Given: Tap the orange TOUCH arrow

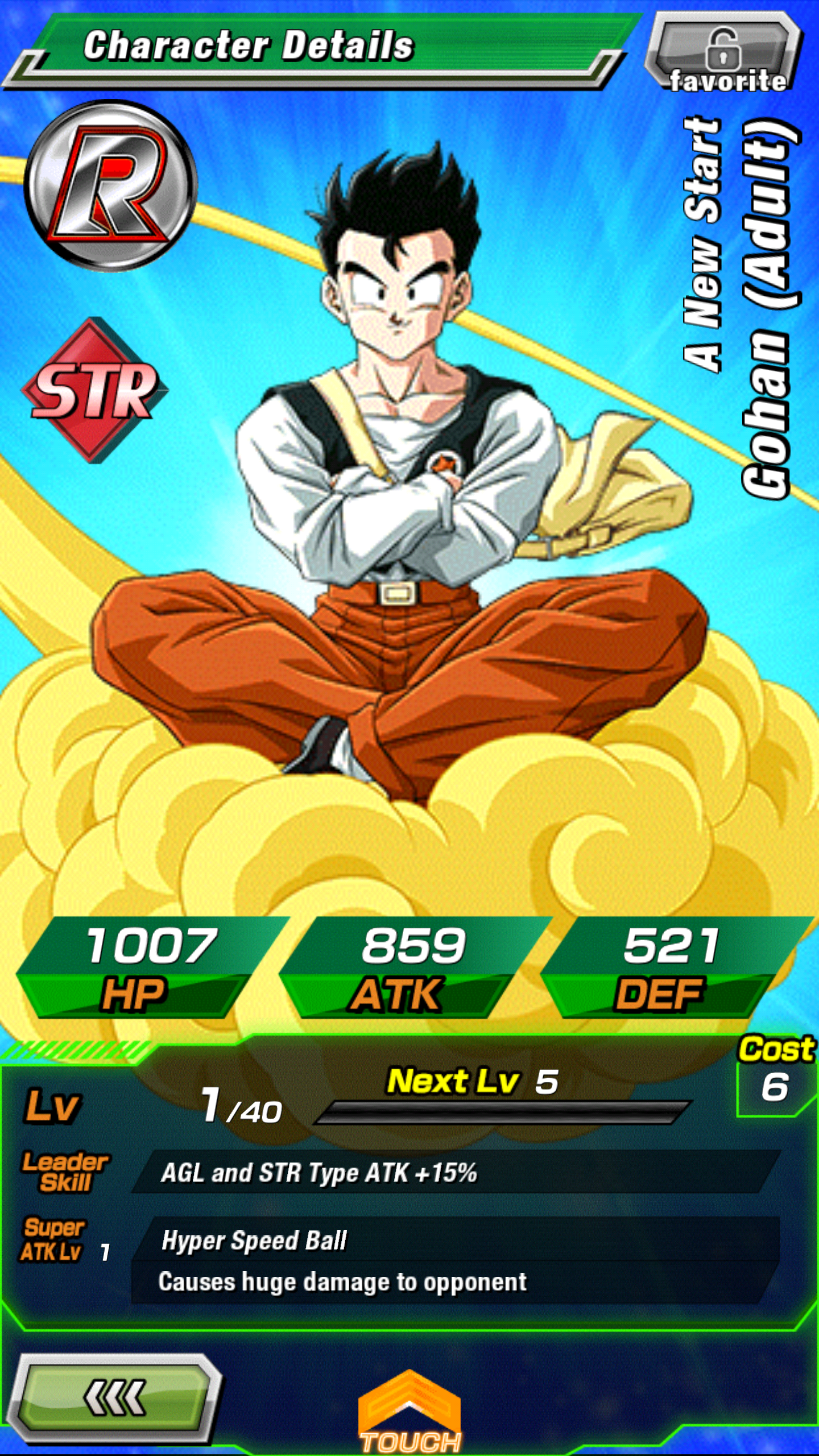Looking at the screenshot, I should 409,1412.
